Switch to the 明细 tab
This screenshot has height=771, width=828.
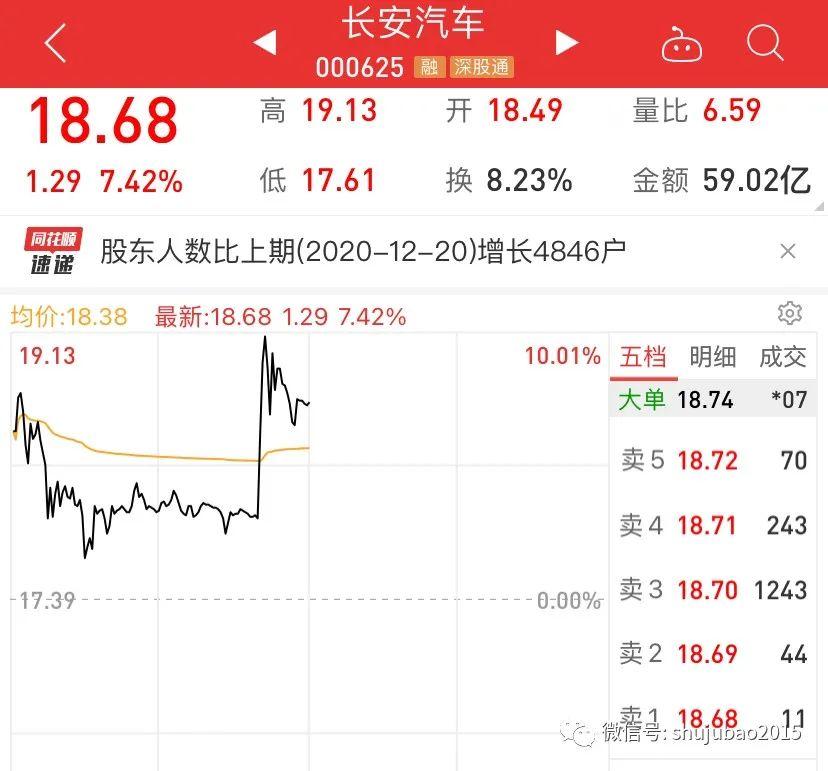click(x=713, y=357)
